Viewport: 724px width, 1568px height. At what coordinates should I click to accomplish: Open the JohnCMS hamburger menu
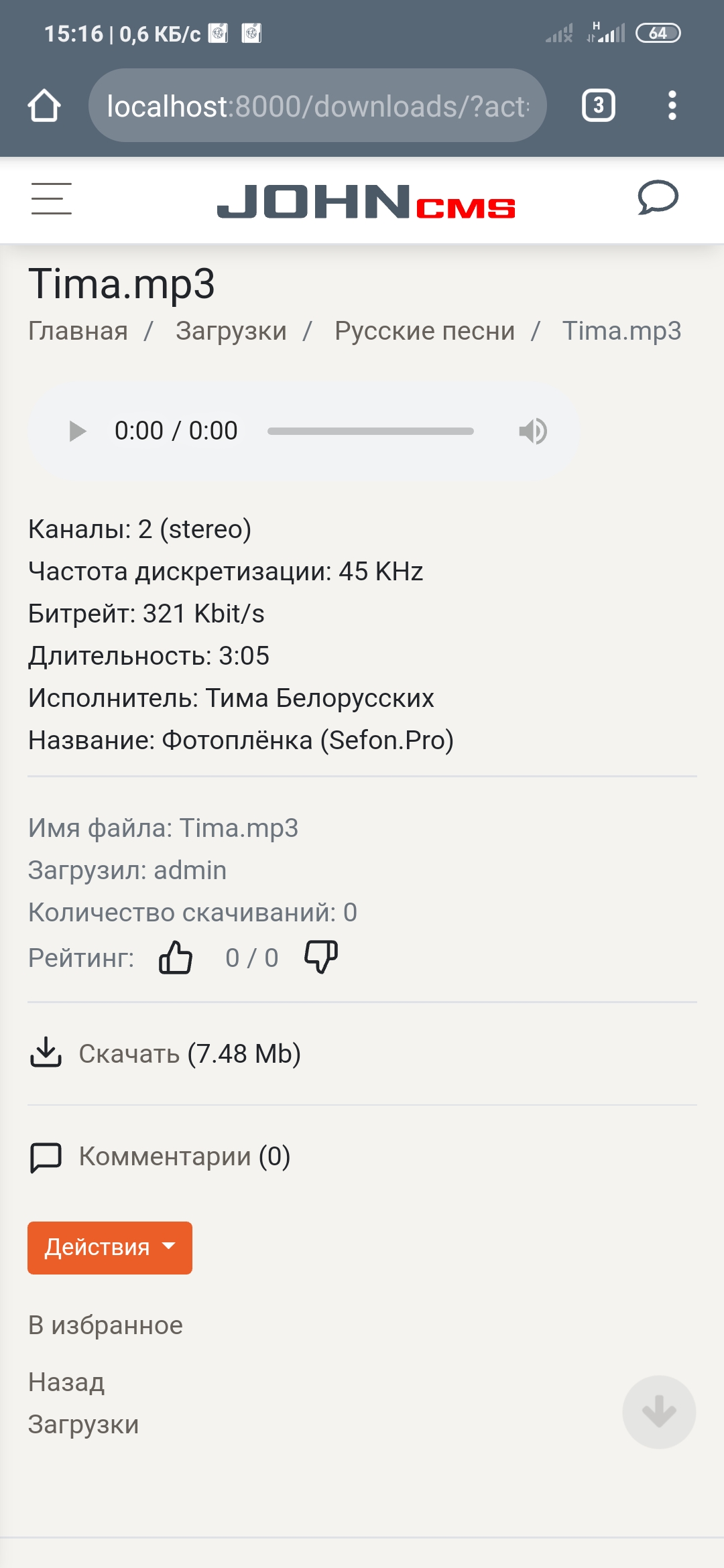(x=51, y=199)
